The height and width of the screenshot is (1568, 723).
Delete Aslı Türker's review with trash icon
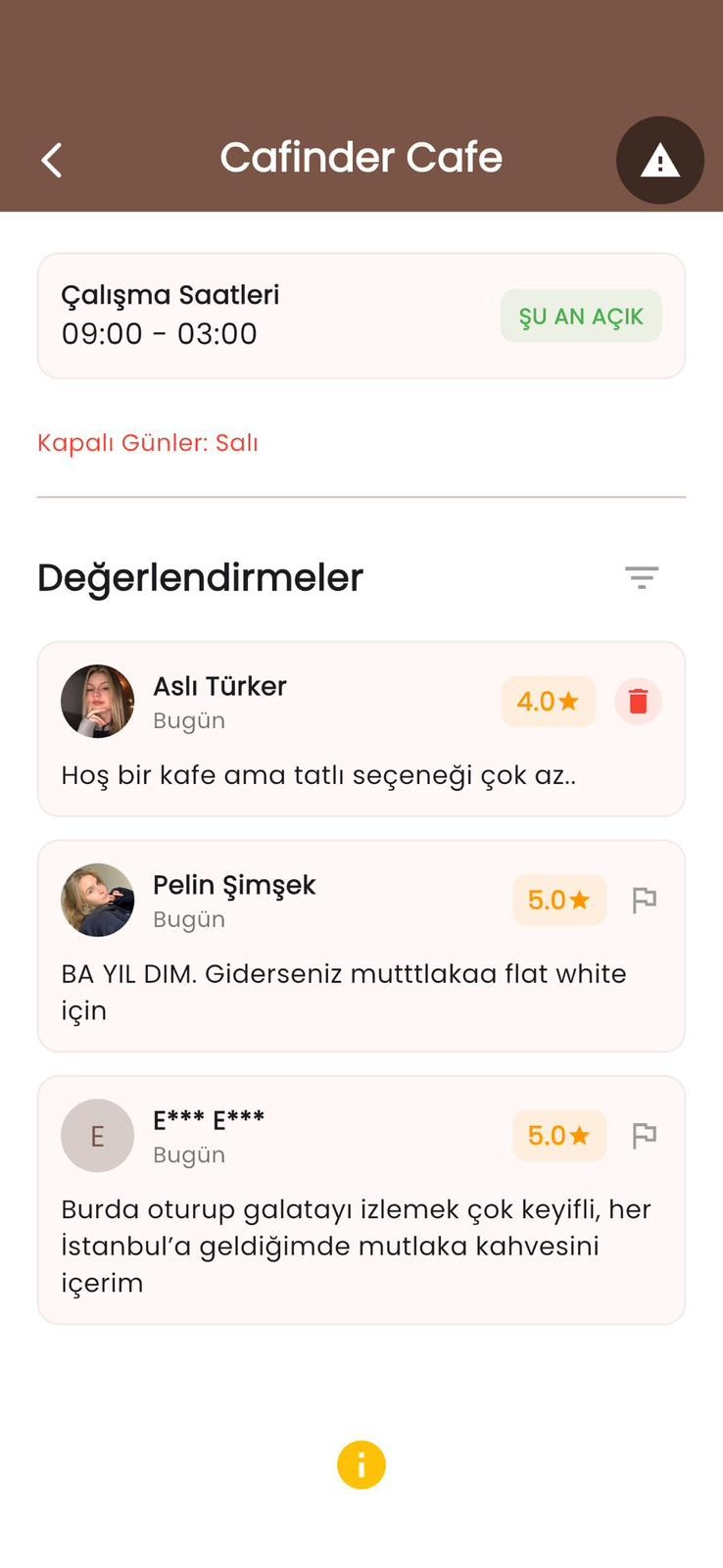point(638,701)
